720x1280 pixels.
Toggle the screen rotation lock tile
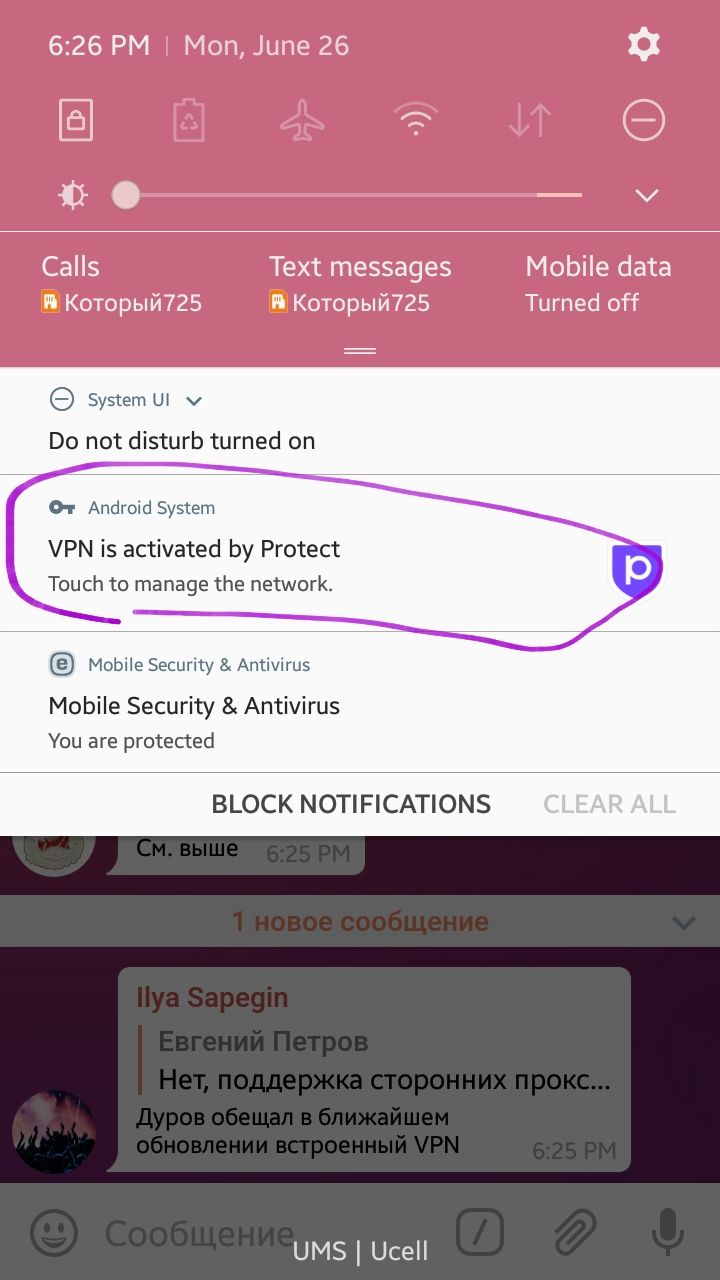pyautogui.click(x=74, y=121)
